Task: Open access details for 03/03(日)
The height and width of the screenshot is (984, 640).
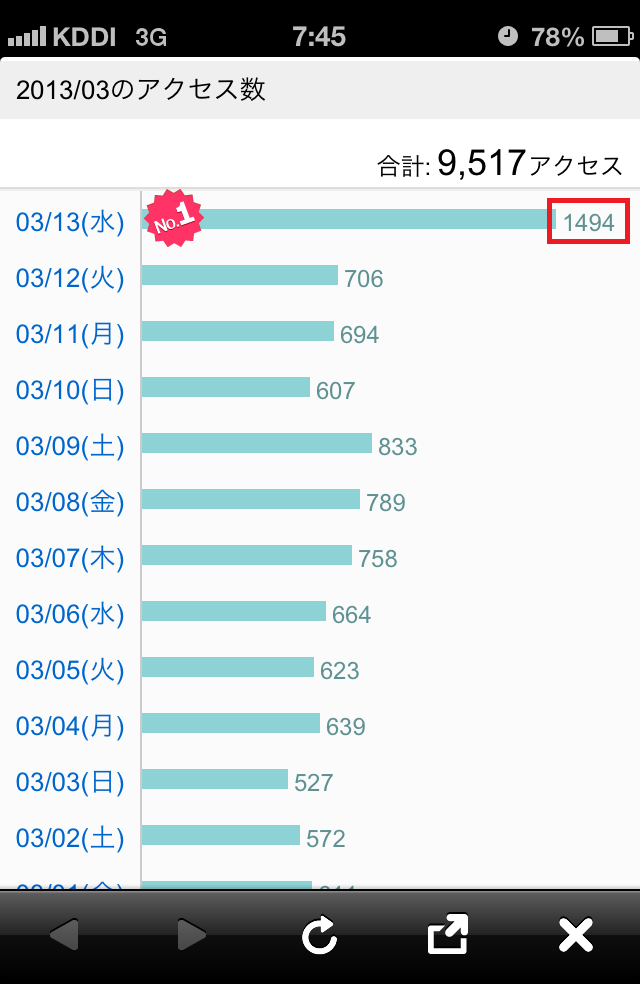Action: coord(70,782)
